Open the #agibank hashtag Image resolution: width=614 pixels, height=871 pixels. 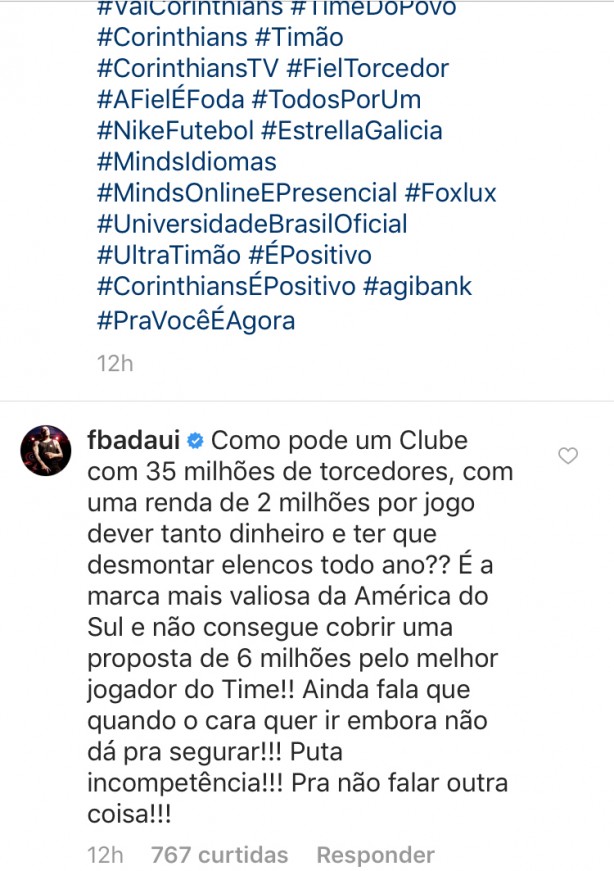(x=417, y=287)
